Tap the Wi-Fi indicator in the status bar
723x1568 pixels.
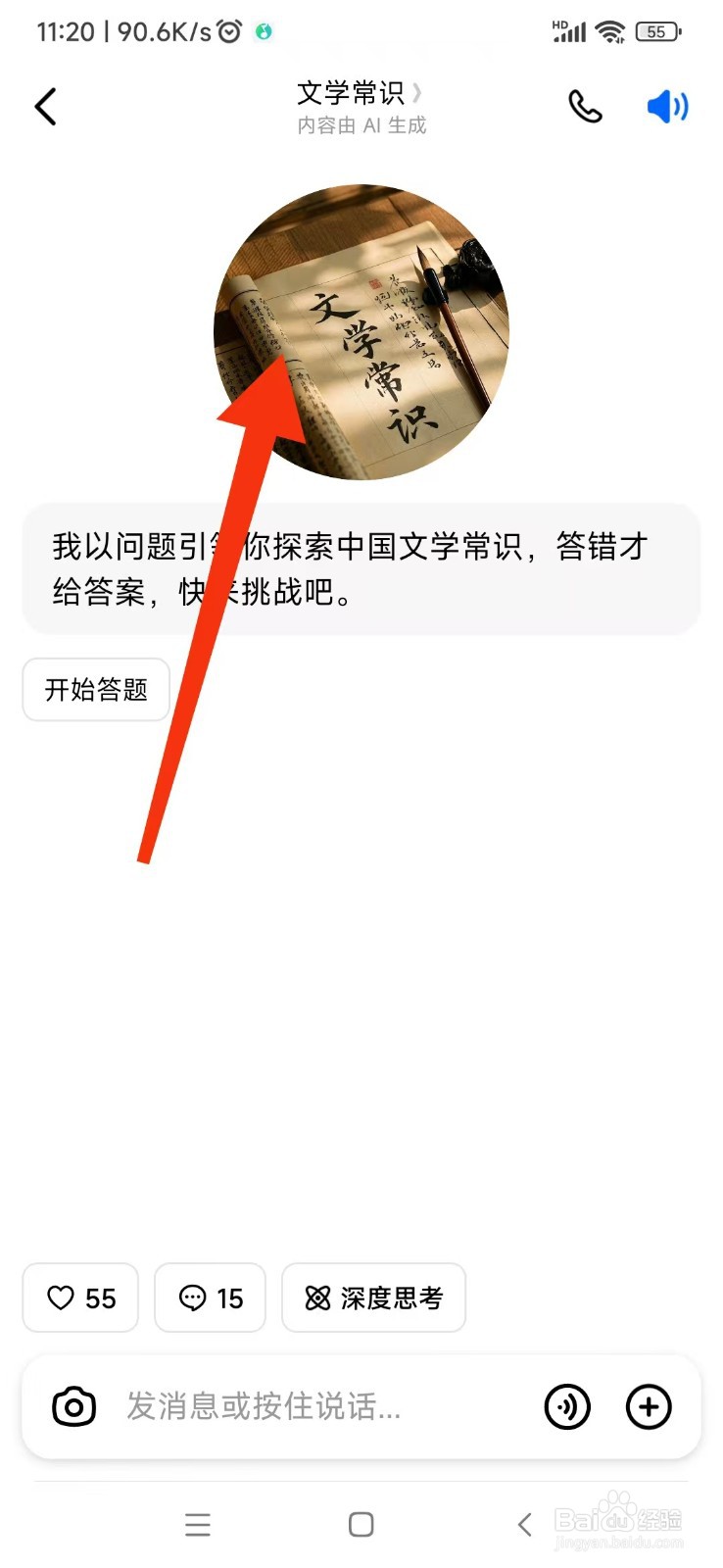(x=609, y=30)
